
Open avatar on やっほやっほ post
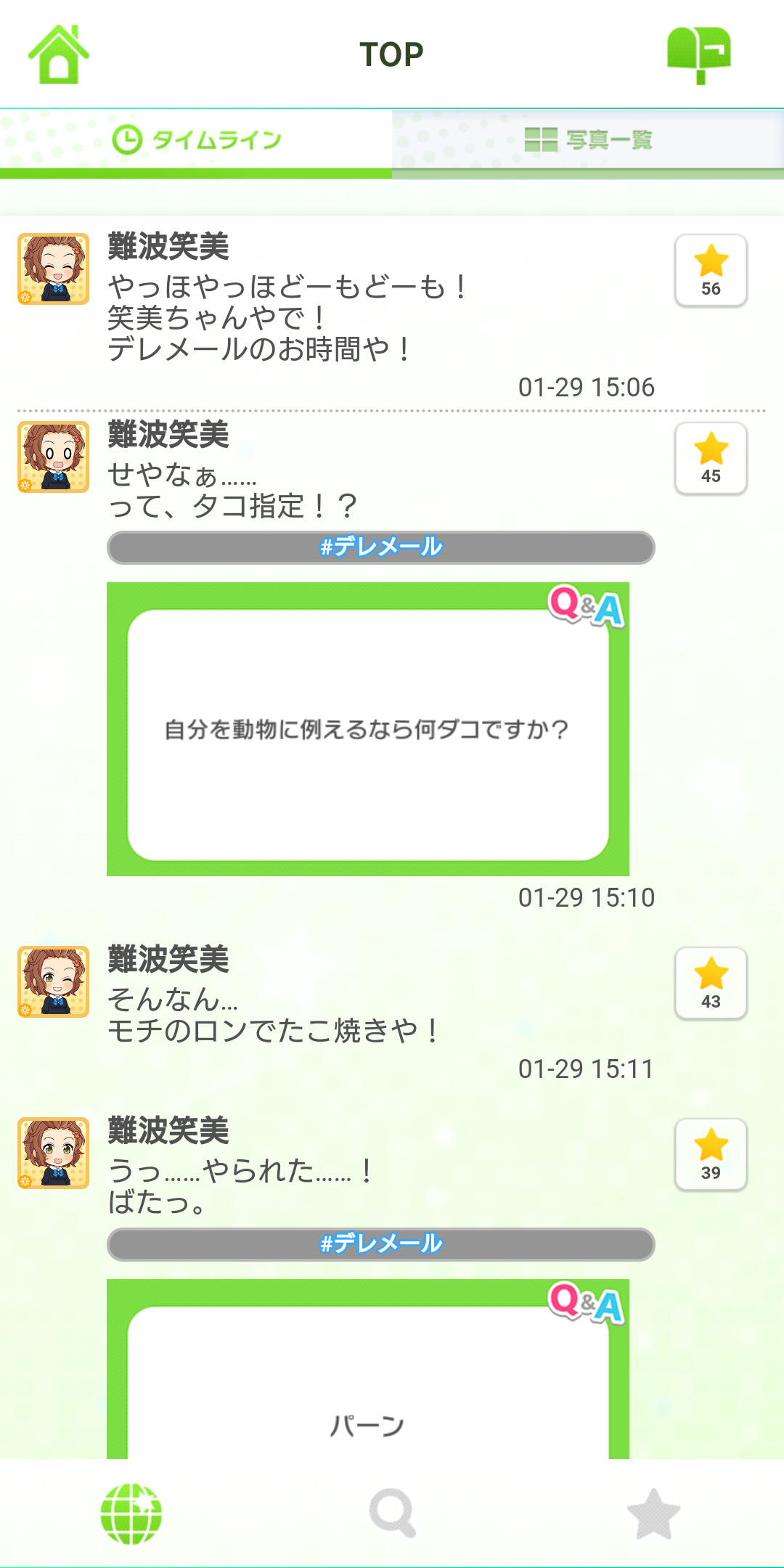point(54,269)
